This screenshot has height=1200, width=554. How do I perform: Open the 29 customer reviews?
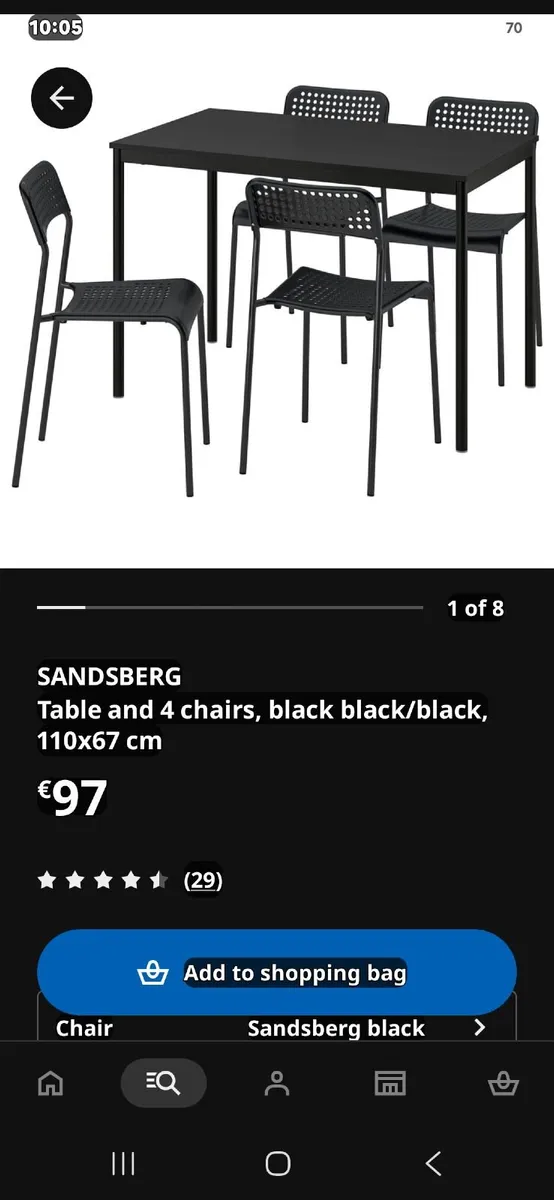point(203,880)
